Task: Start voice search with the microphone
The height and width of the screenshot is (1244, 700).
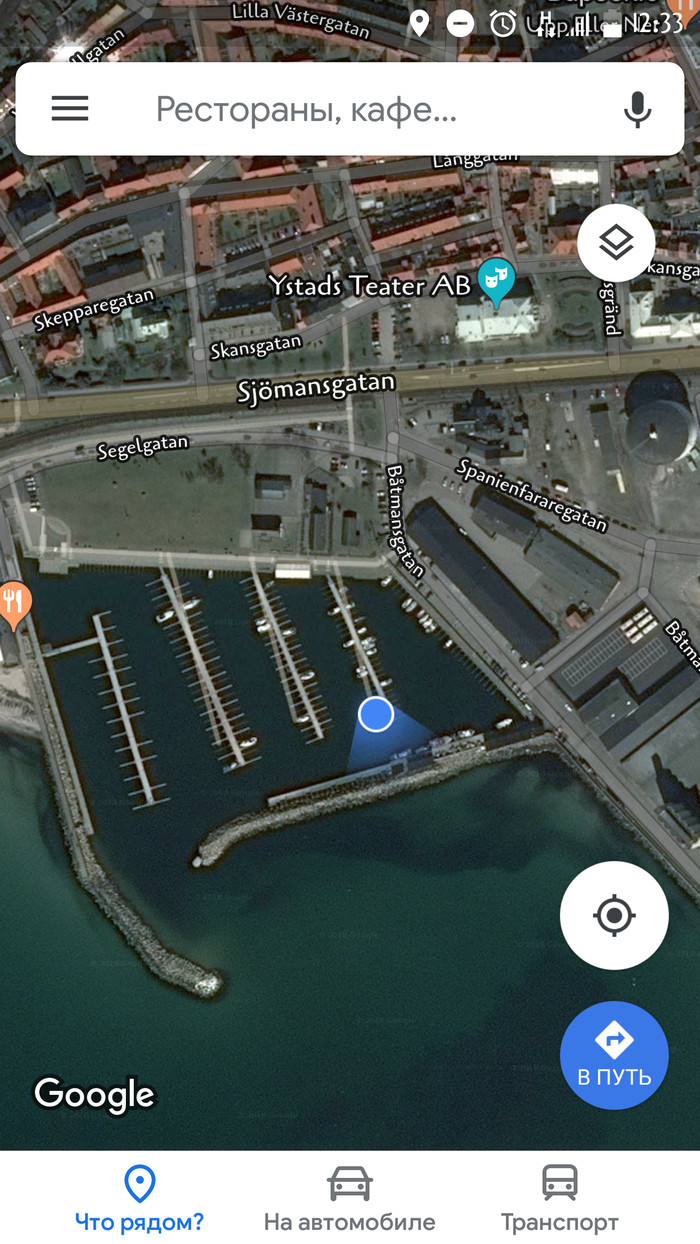Action: 637,109
